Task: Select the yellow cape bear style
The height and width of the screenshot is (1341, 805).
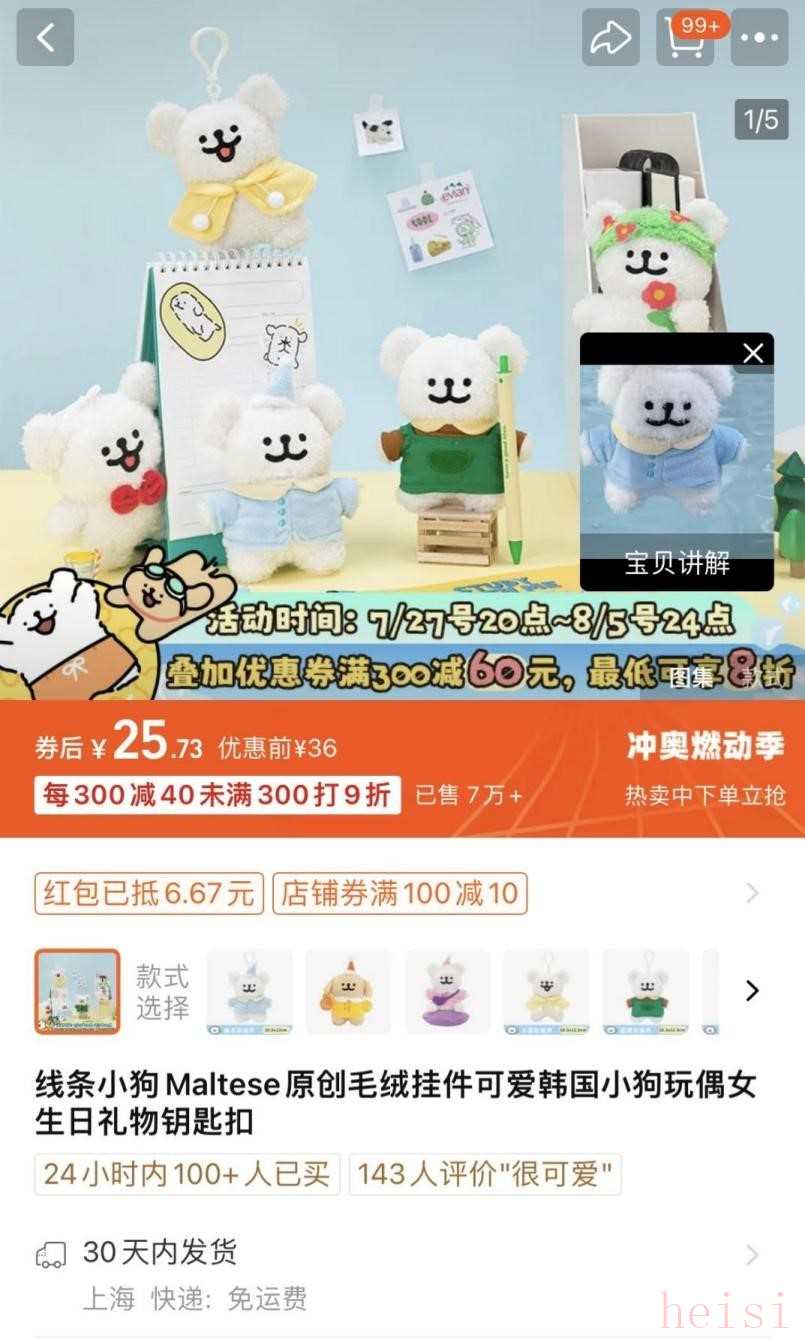Action: point(546,991)
